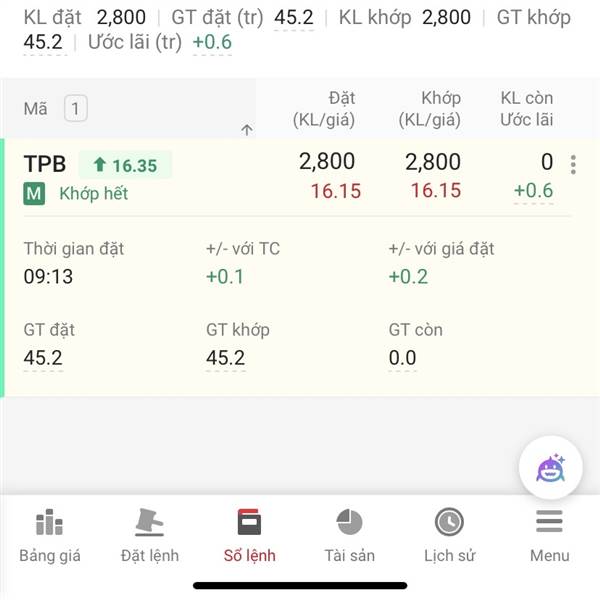Sort orders by the Mã column

(x=246, y=129)
